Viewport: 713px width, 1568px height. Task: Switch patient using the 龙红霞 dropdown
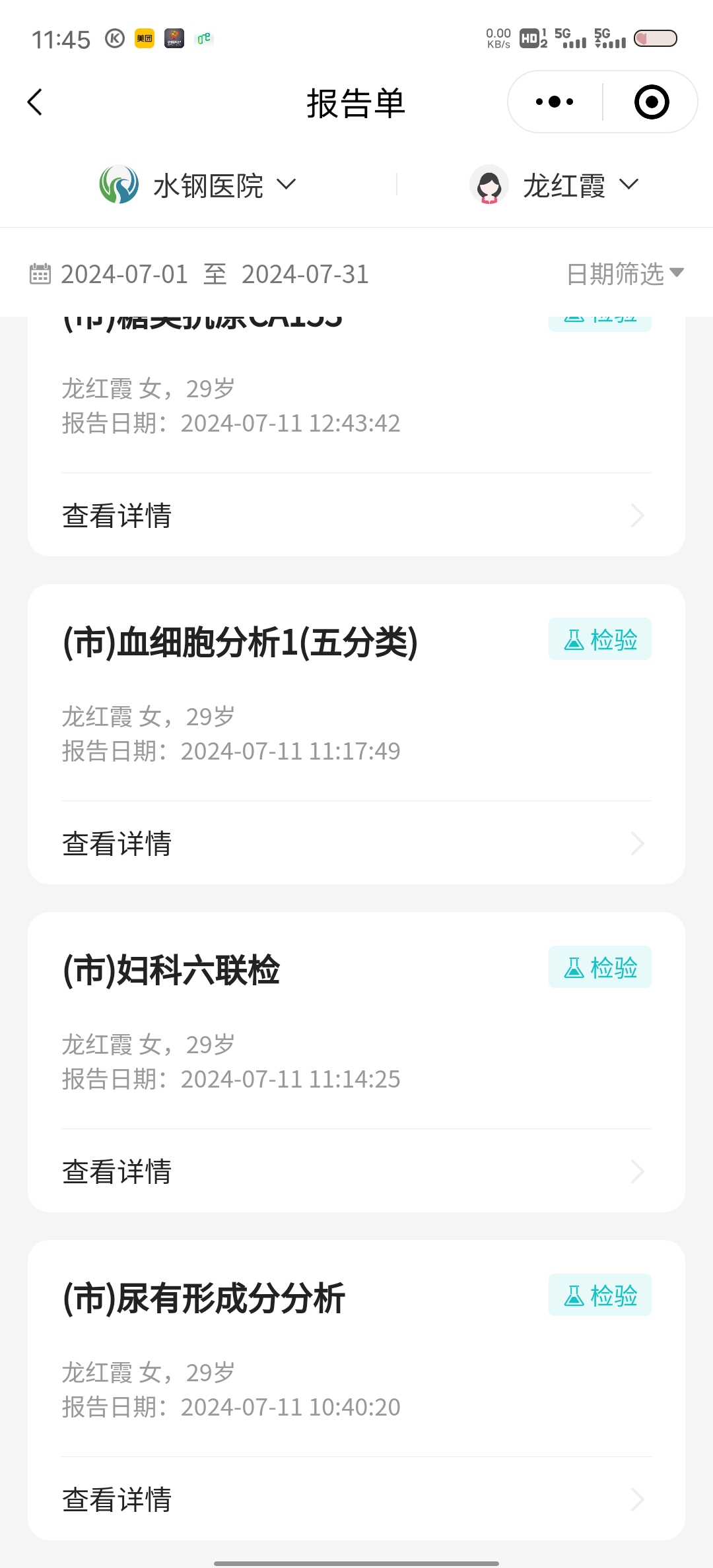pos(555,185)
